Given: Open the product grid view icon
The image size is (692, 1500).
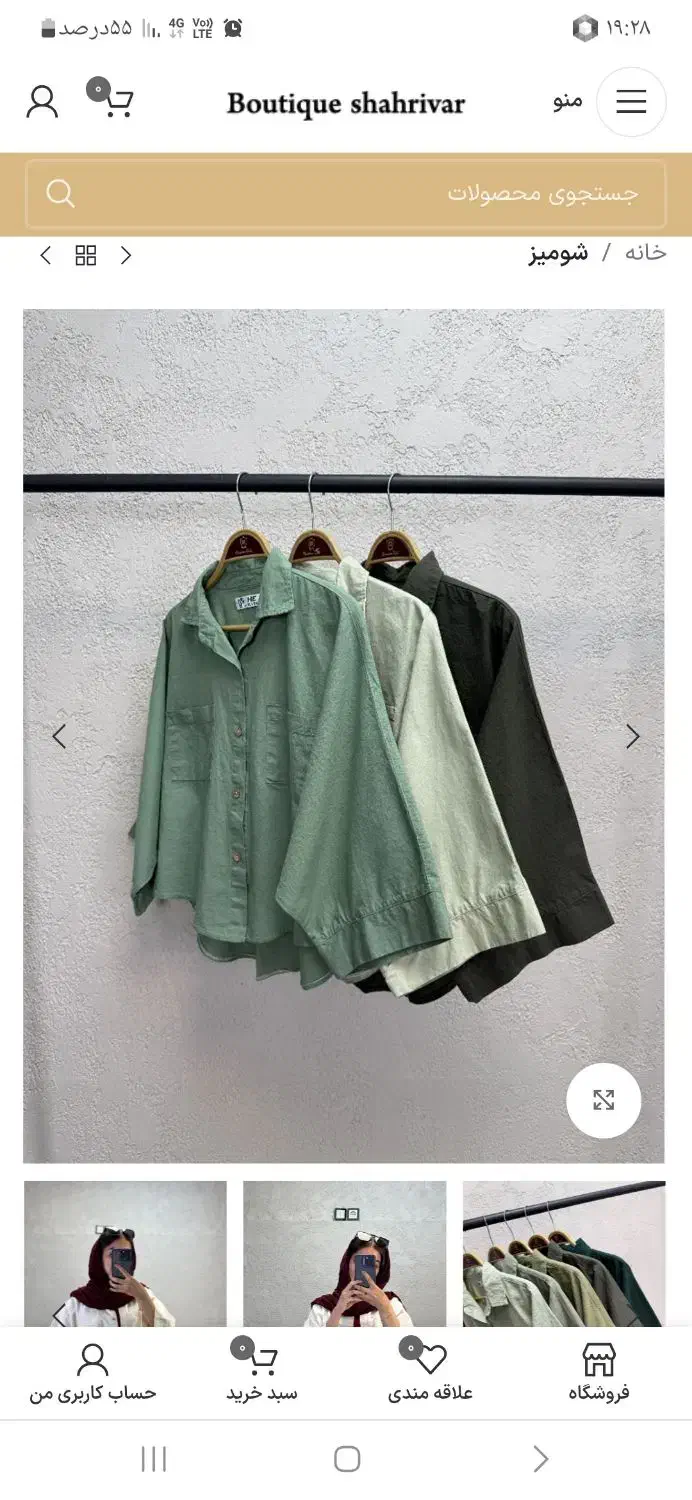Looking at the screenshot, I should (x=86, y=255).
